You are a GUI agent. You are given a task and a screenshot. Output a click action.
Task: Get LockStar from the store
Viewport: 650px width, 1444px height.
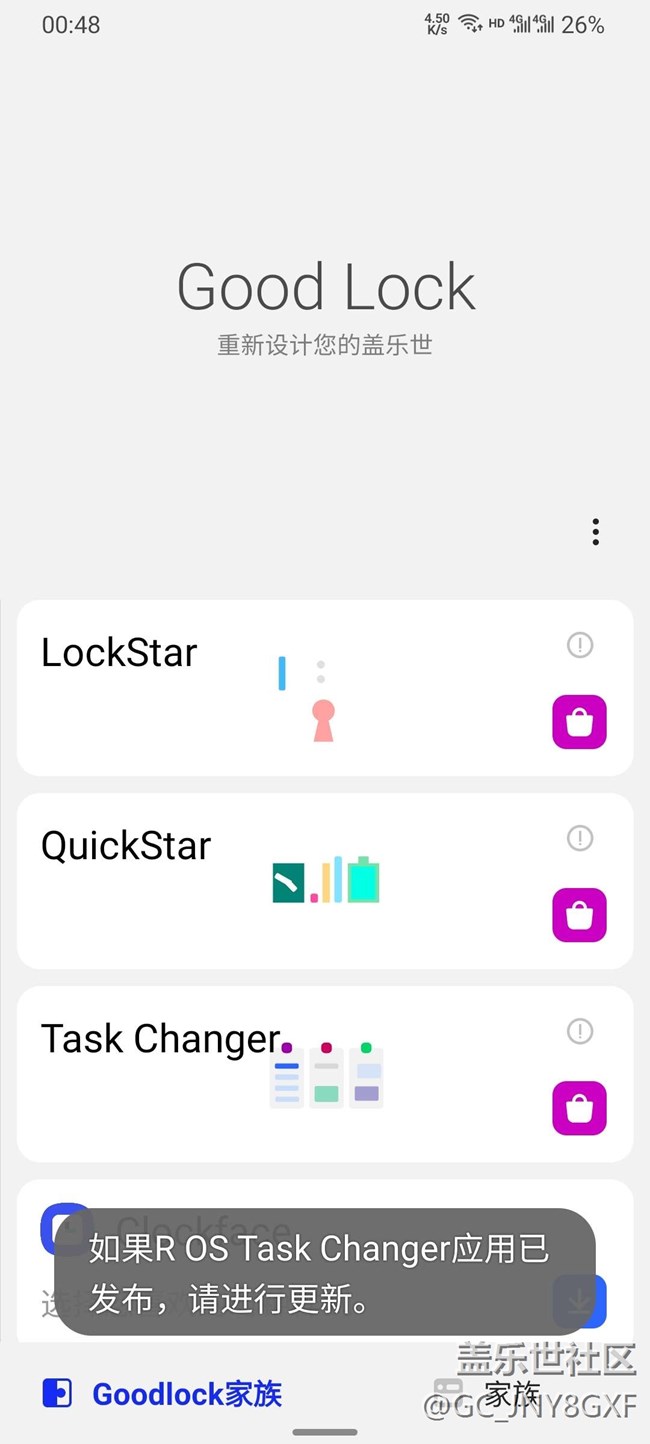pyautogui.click(x=580, y=722)
